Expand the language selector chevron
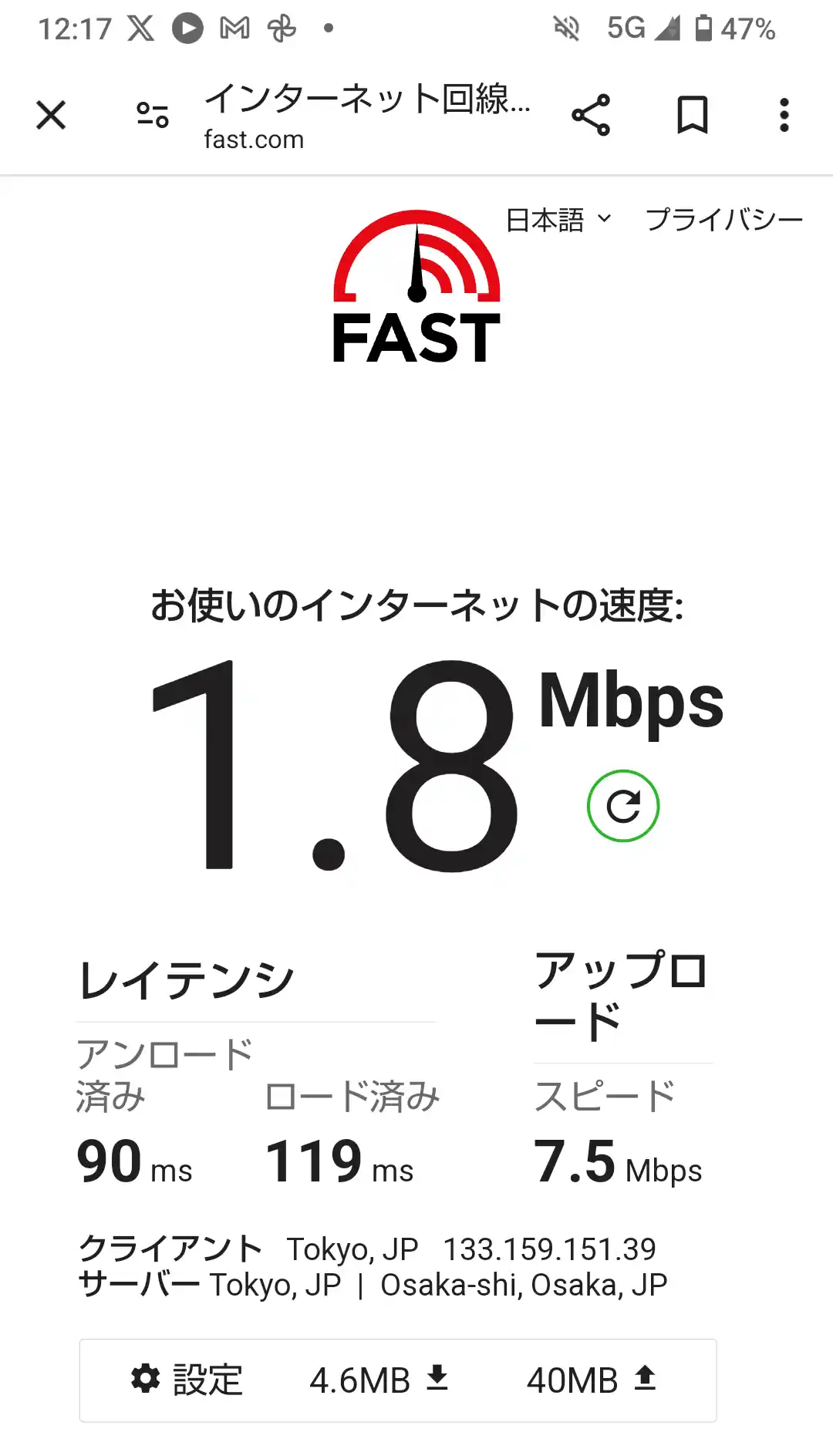The width and height of the screenshot is (833, 1456). (606, 219)
